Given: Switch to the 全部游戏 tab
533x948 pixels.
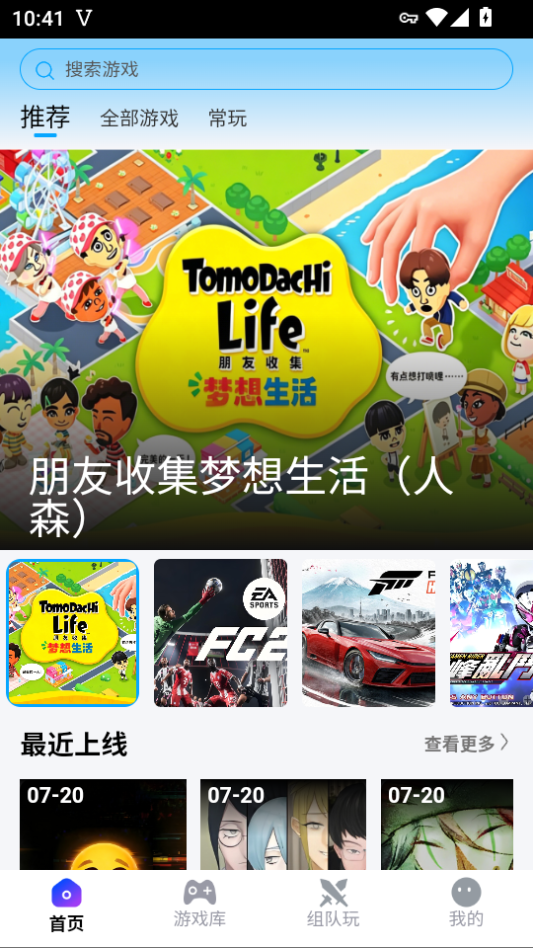Looking at the screenshot, I should (x=140, y=118).
